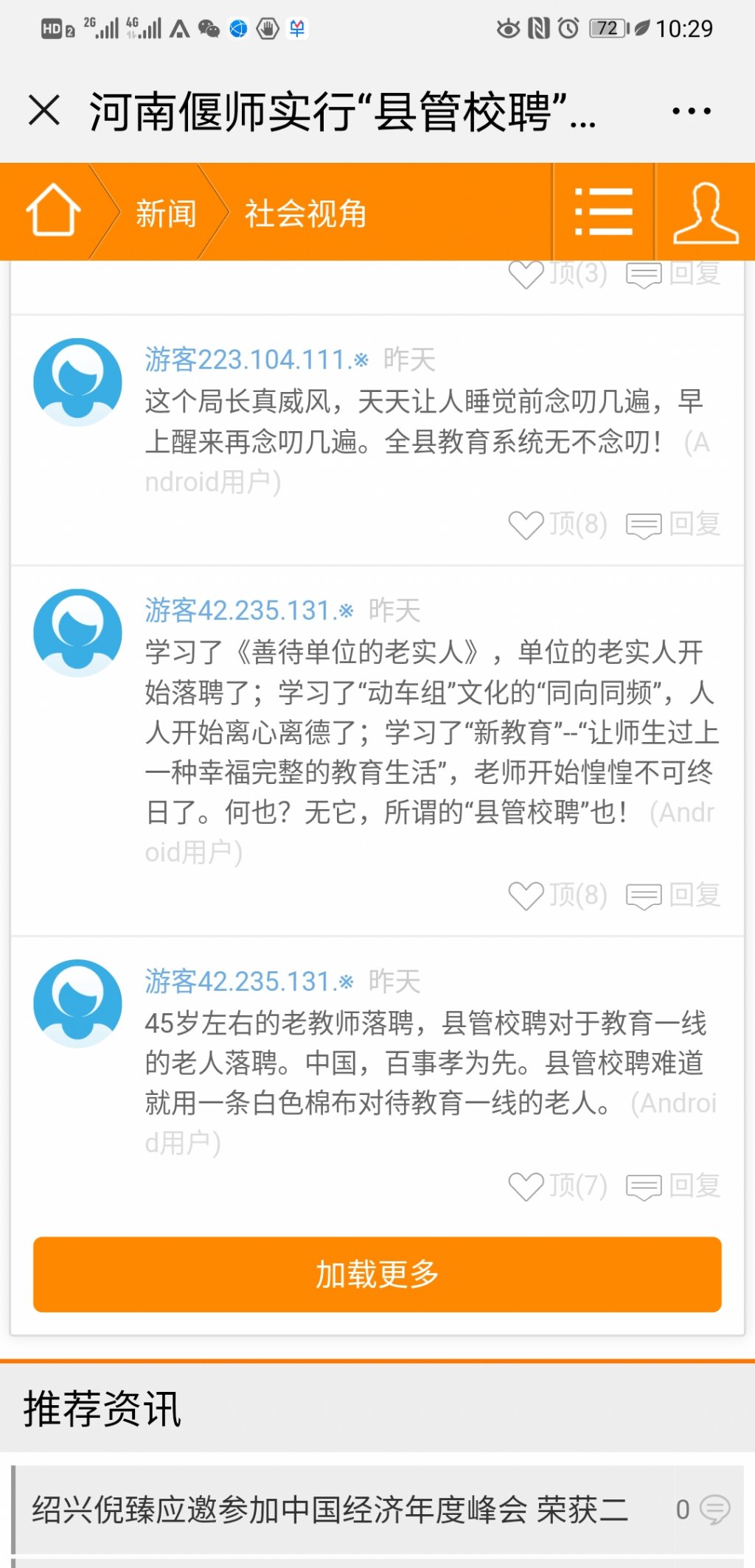This screenshot has width=755, height=1568.
Task: Open the list menu icon
Action: (603, 212)
